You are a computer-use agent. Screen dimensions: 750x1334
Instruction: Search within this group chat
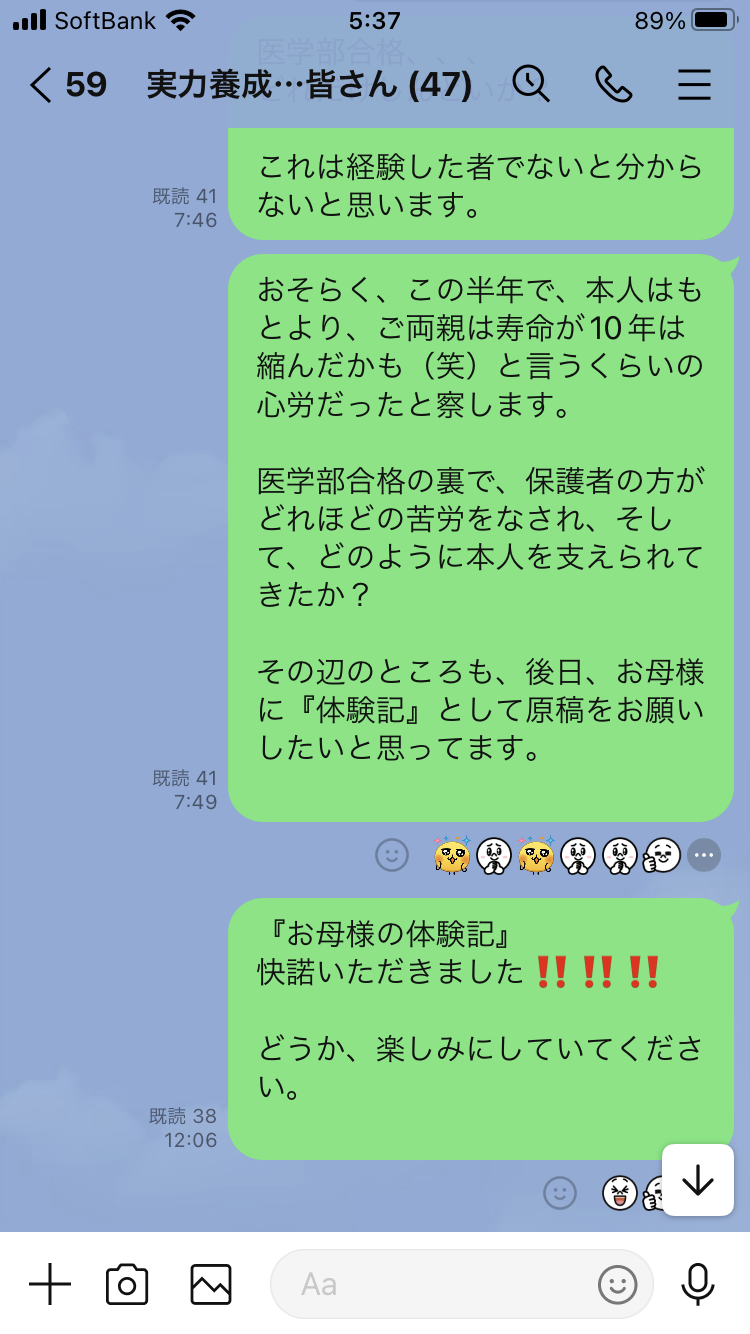(531, 85)
